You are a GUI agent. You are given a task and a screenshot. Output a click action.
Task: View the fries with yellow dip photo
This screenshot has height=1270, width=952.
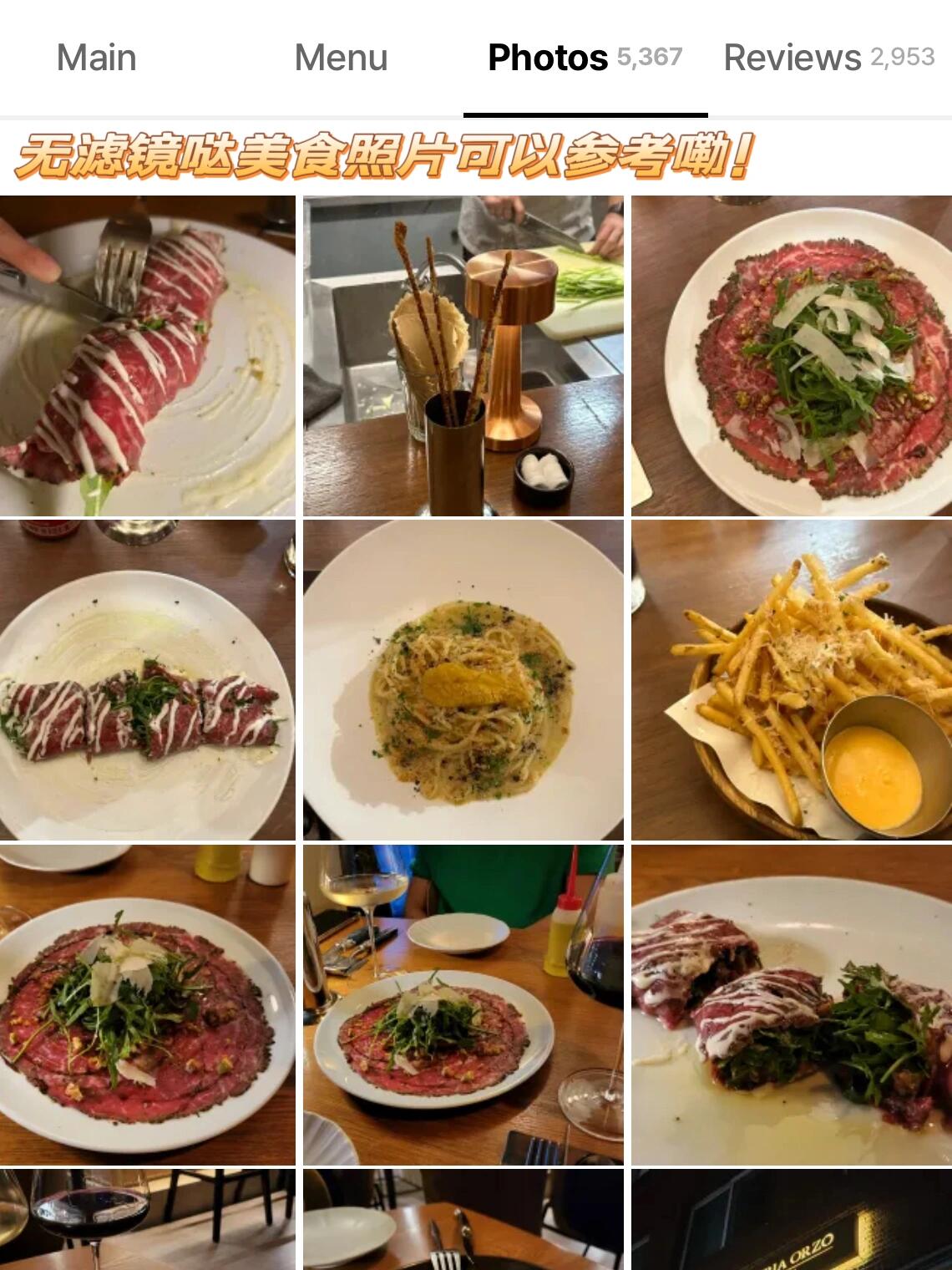coord(791,680)
